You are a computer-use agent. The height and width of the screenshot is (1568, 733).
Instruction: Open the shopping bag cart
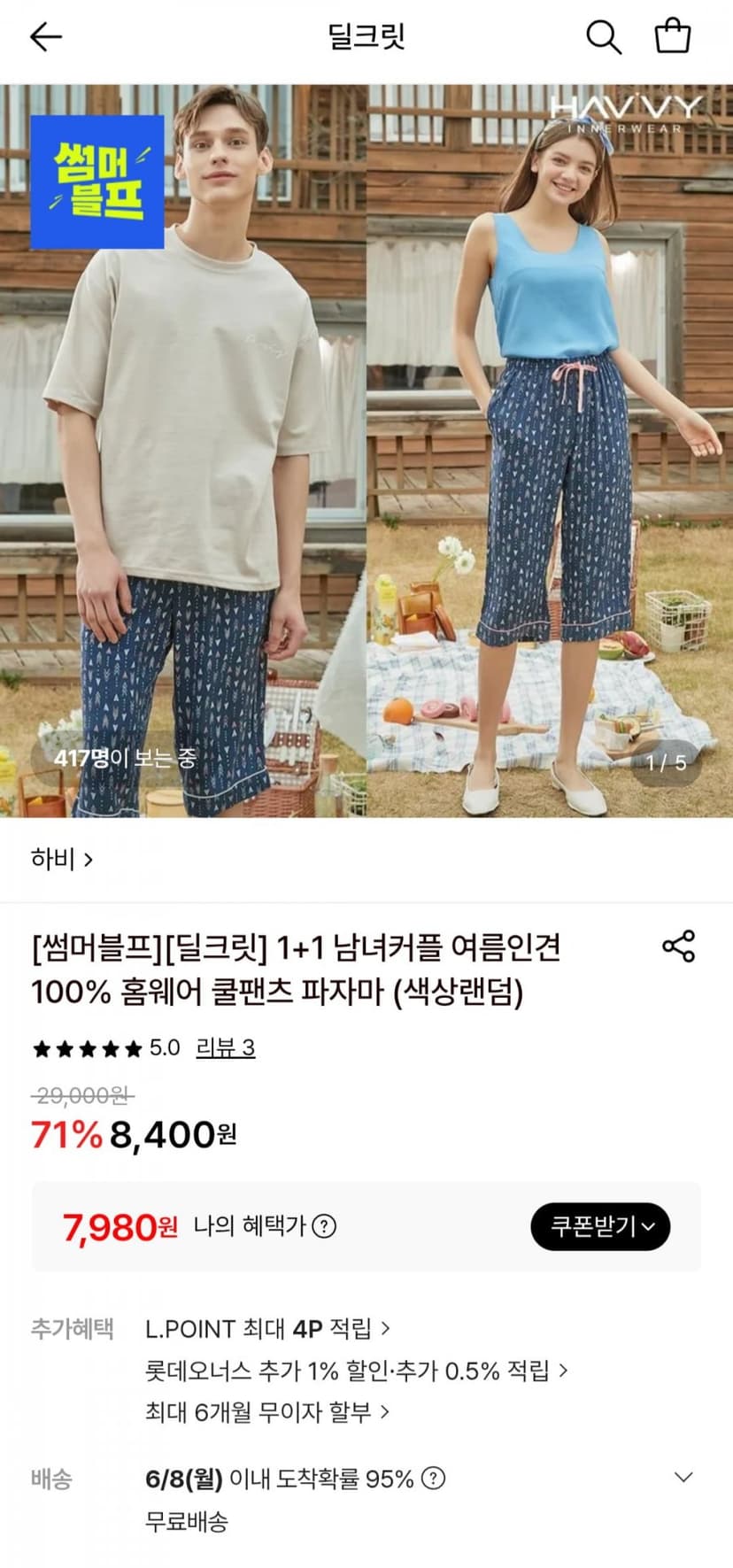(672, 37)
